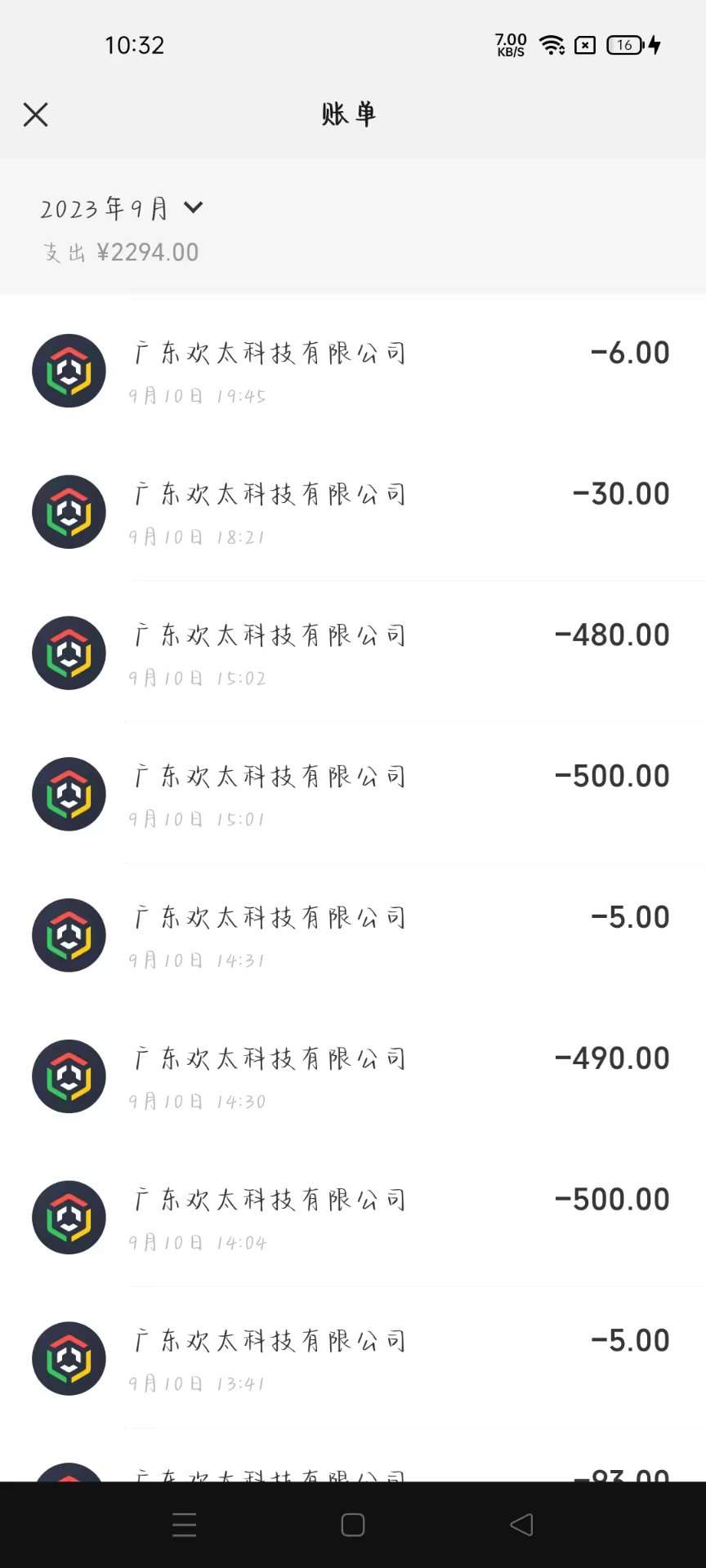Select the -490.00 bill at 14:30
This screenshot has width=706, height=1568.
tap(353, 1076)
